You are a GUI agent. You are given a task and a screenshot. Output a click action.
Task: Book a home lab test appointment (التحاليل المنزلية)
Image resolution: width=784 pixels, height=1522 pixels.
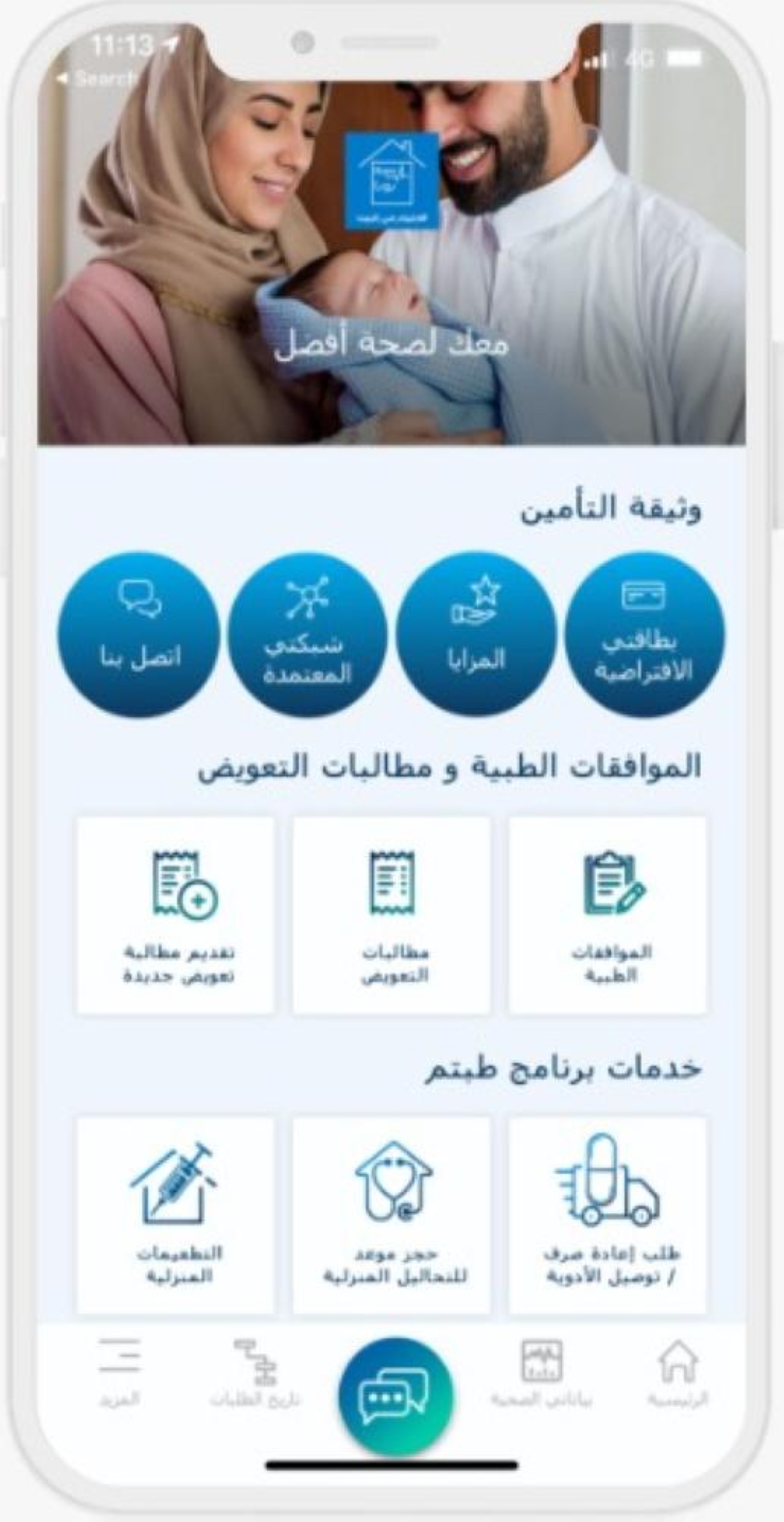pos(392,1215)
